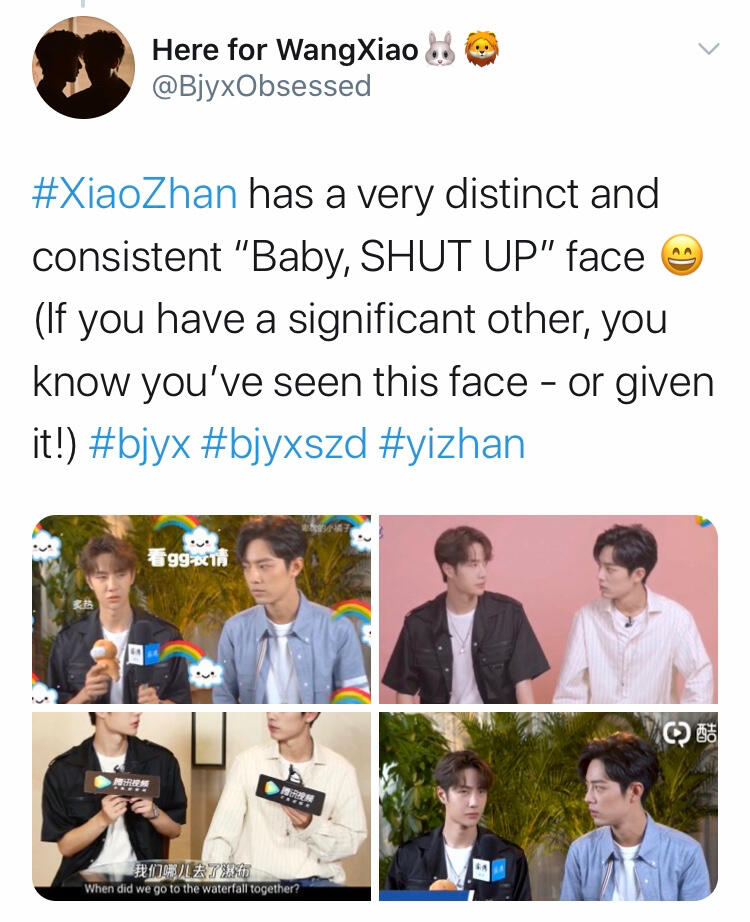Open the photo with the waterfall subtitle
The height and width of the screenshot is (922, 750).
pyautogui.click(x=201, y=804)
